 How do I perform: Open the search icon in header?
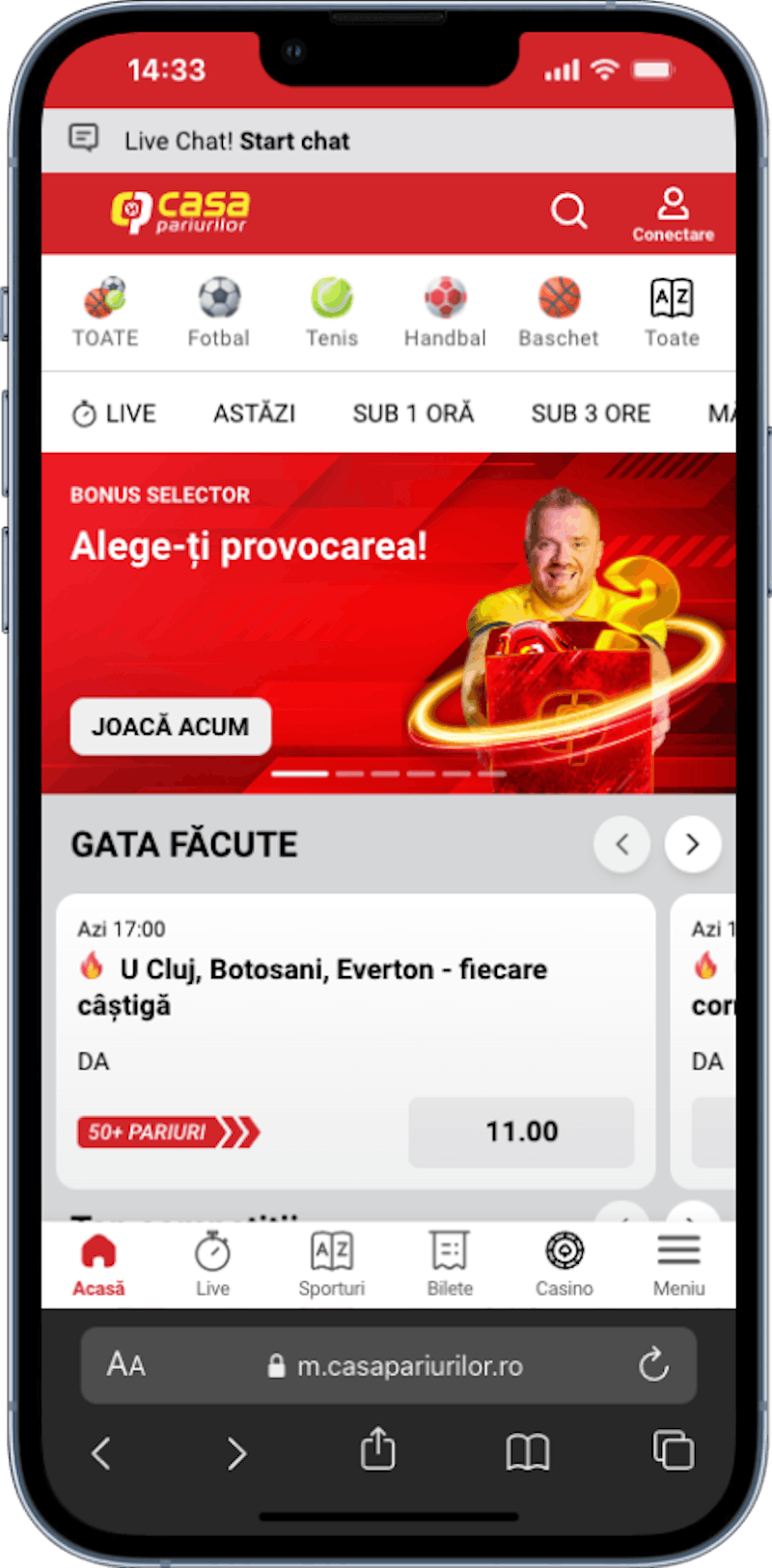568,210
